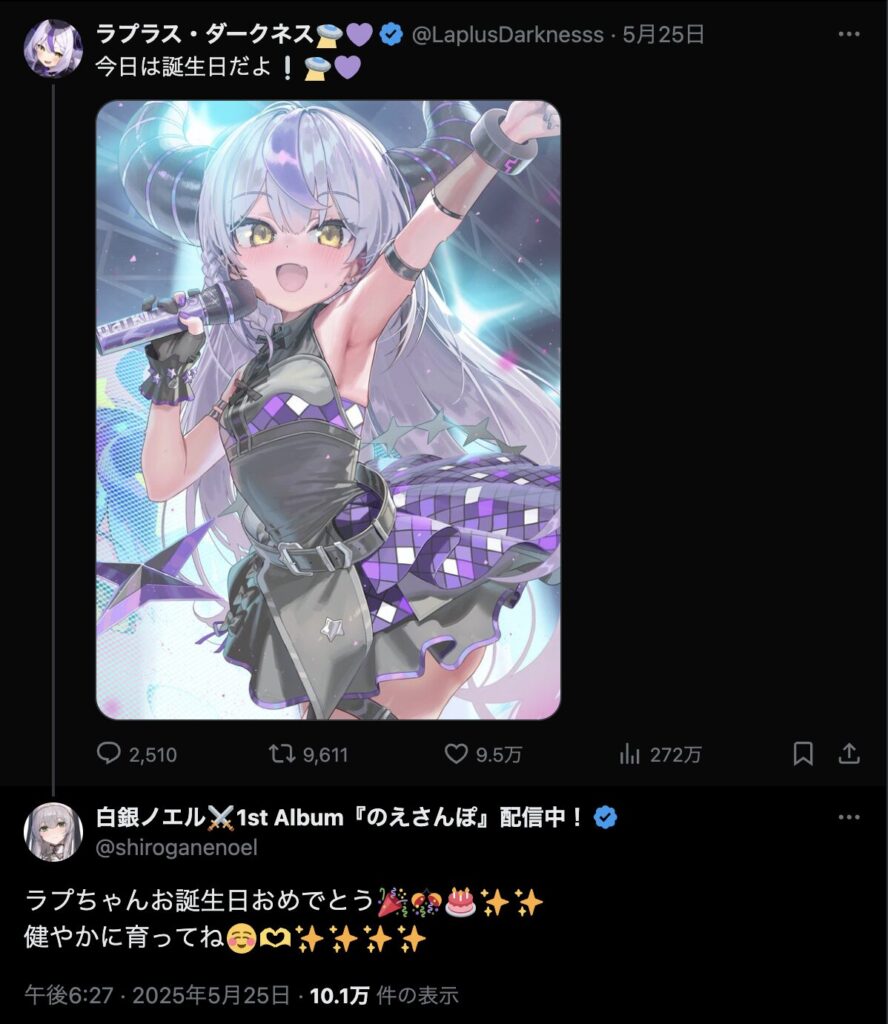This screenshot has width=888, height=1024.
Task: Open the @shiroganenoel handle
Action: 176,847
